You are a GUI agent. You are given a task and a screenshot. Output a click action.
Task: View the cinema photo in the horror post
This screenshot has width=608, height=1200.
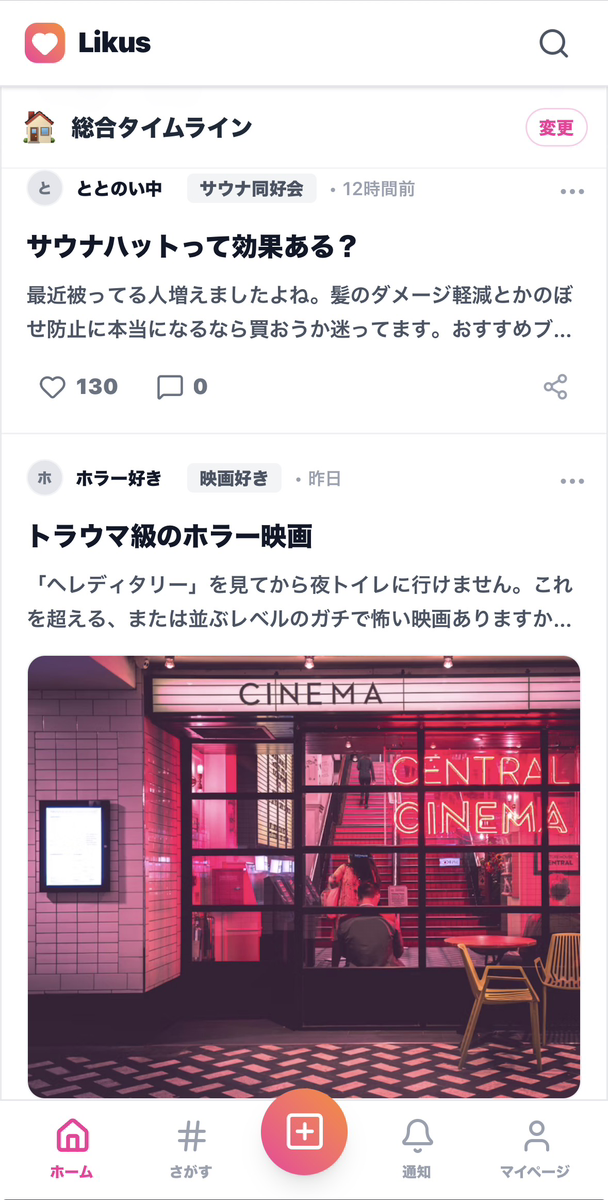(x=304, y=876)
